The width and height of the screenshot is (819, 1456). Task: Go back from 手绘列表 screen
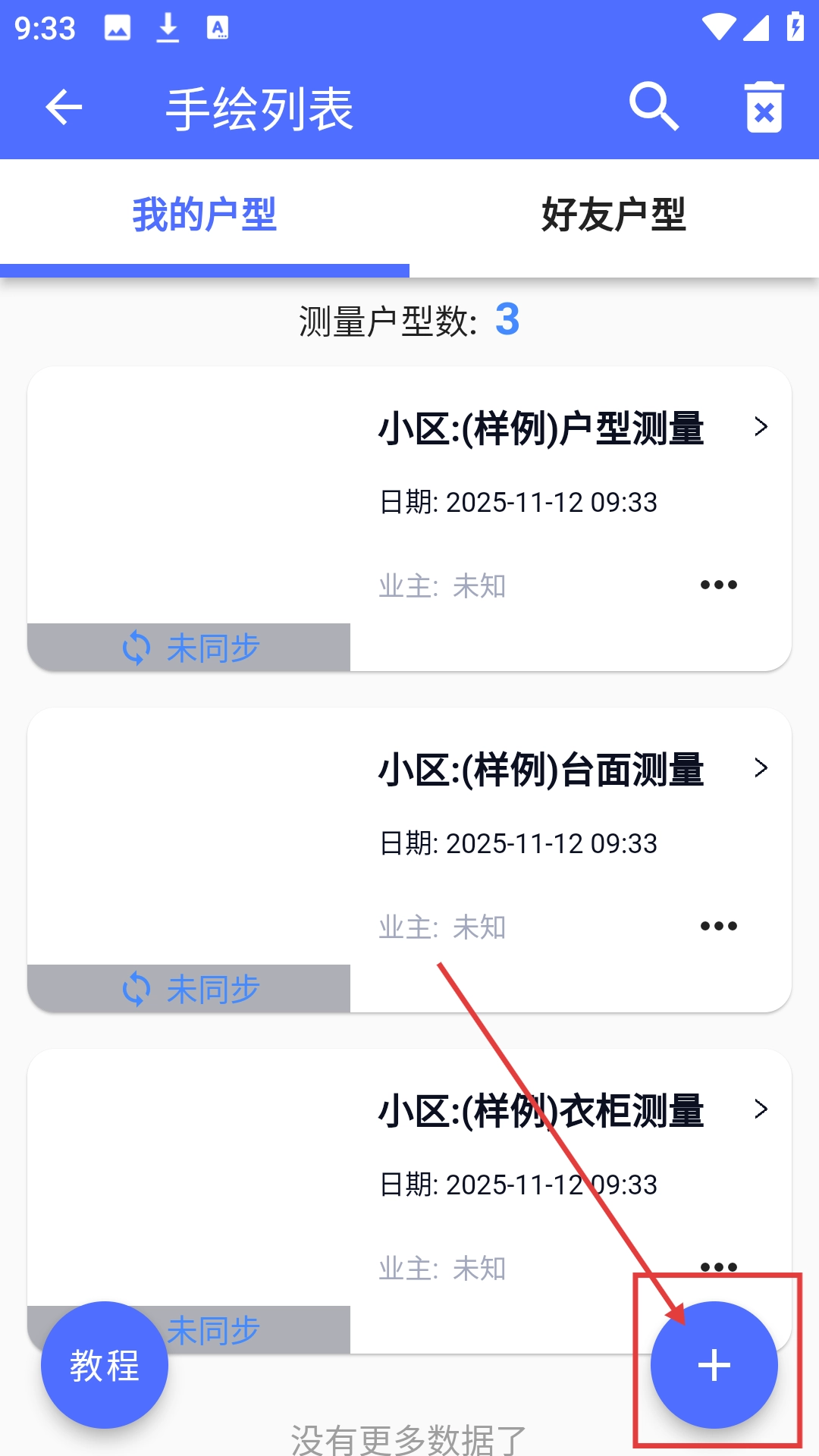64,107
